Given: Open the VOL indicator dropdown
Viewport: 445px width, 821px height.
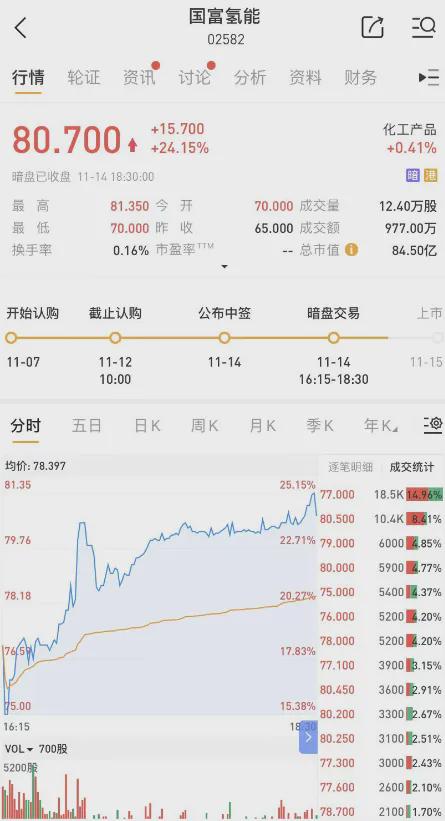Looking at the screenshot, I should pyautogui.click(x=18, y=749).
